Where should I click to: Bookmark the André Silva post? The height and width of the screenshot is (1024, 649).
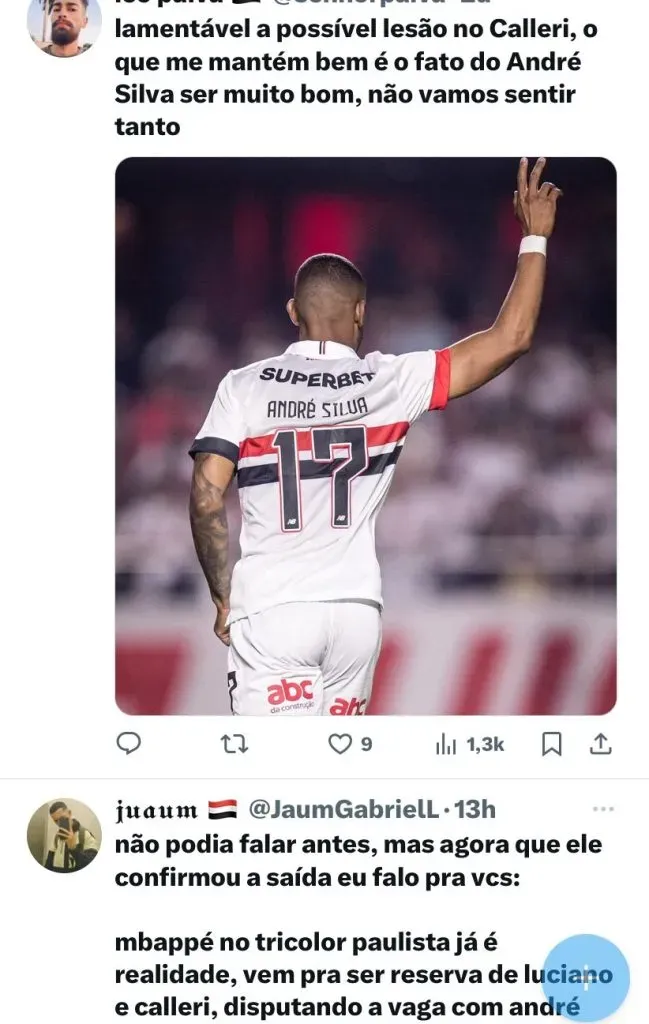tap(551, 743)
